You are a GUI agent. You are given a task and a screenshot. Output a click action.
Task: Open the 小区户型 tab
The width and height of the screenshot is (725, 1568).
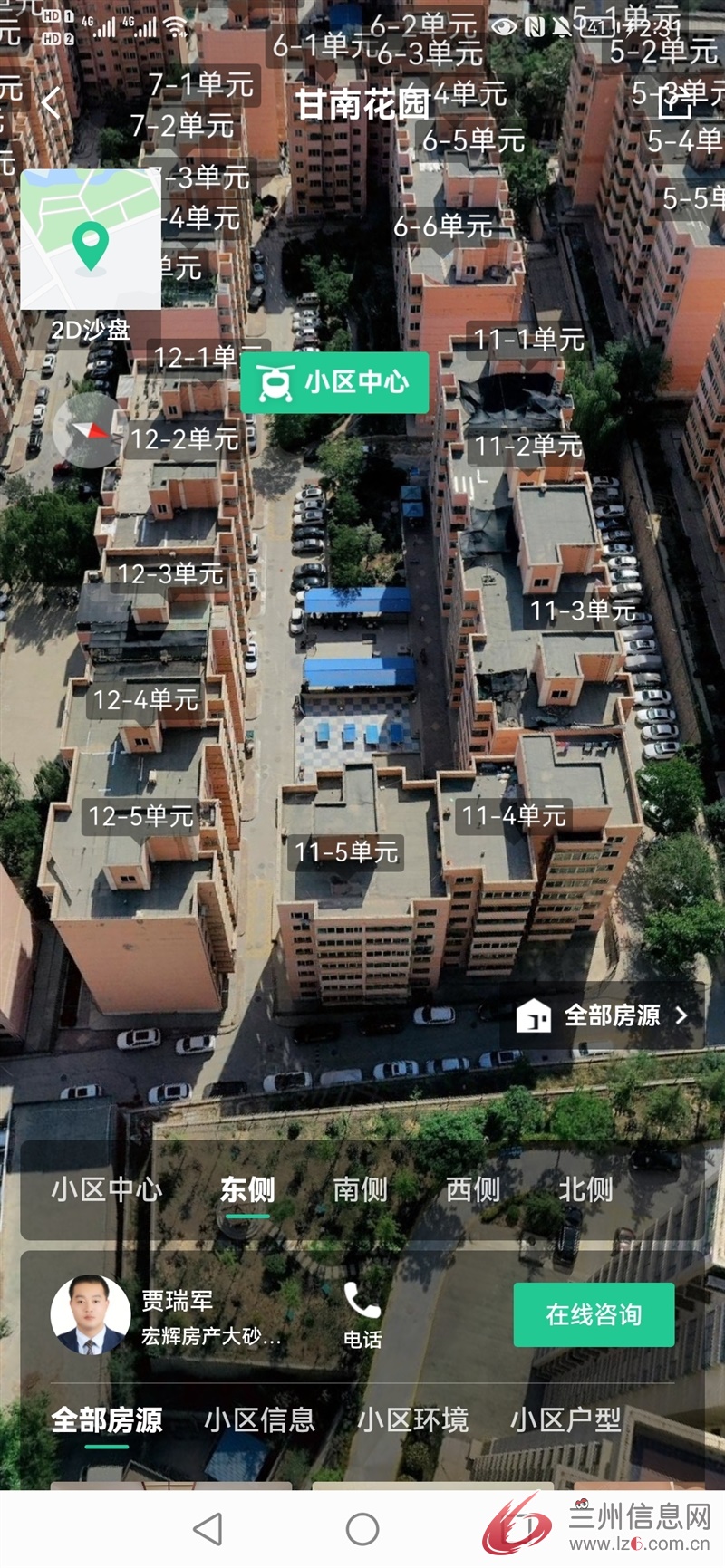click(x=566, y=1419)
